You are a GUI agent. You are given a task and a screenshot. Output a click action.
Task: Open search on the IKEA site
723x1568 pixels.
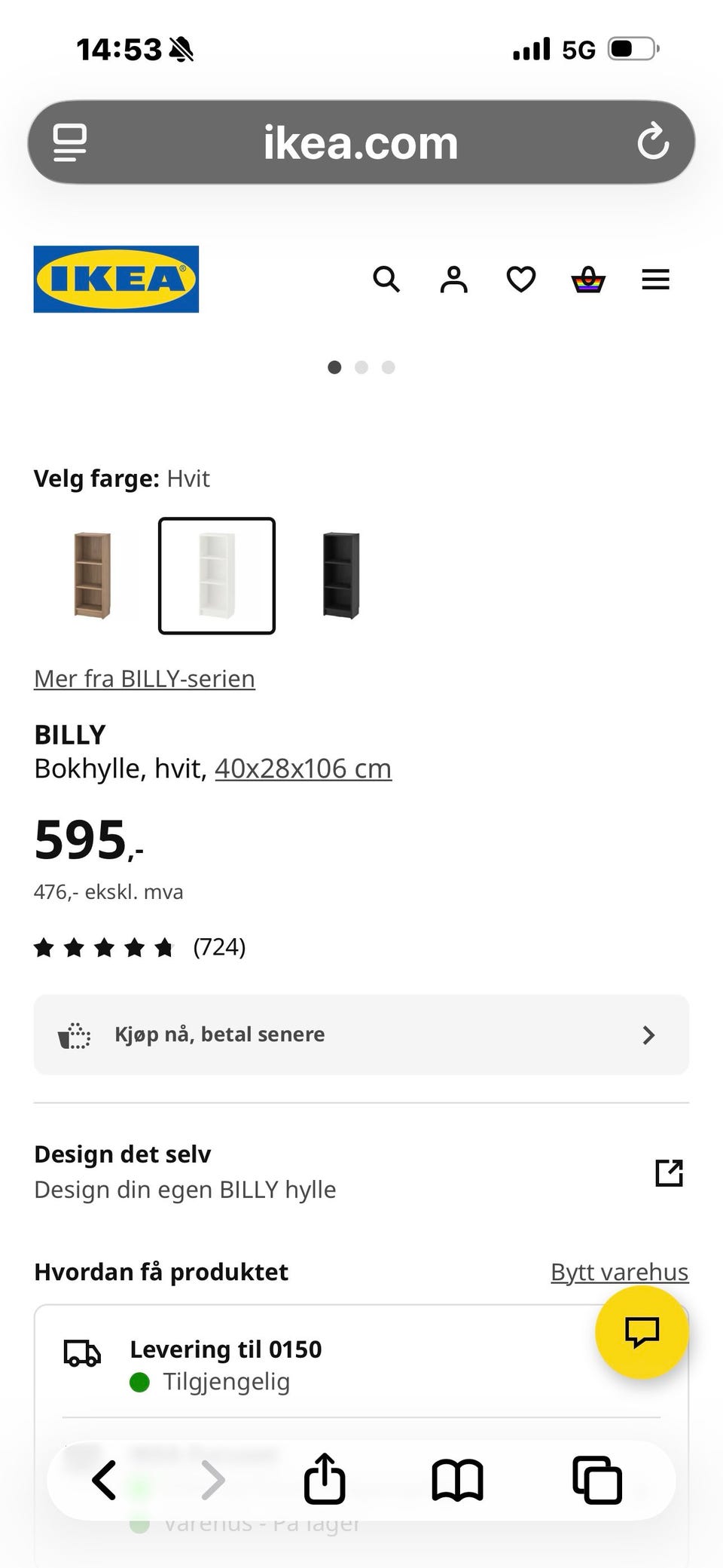(387, 280)
